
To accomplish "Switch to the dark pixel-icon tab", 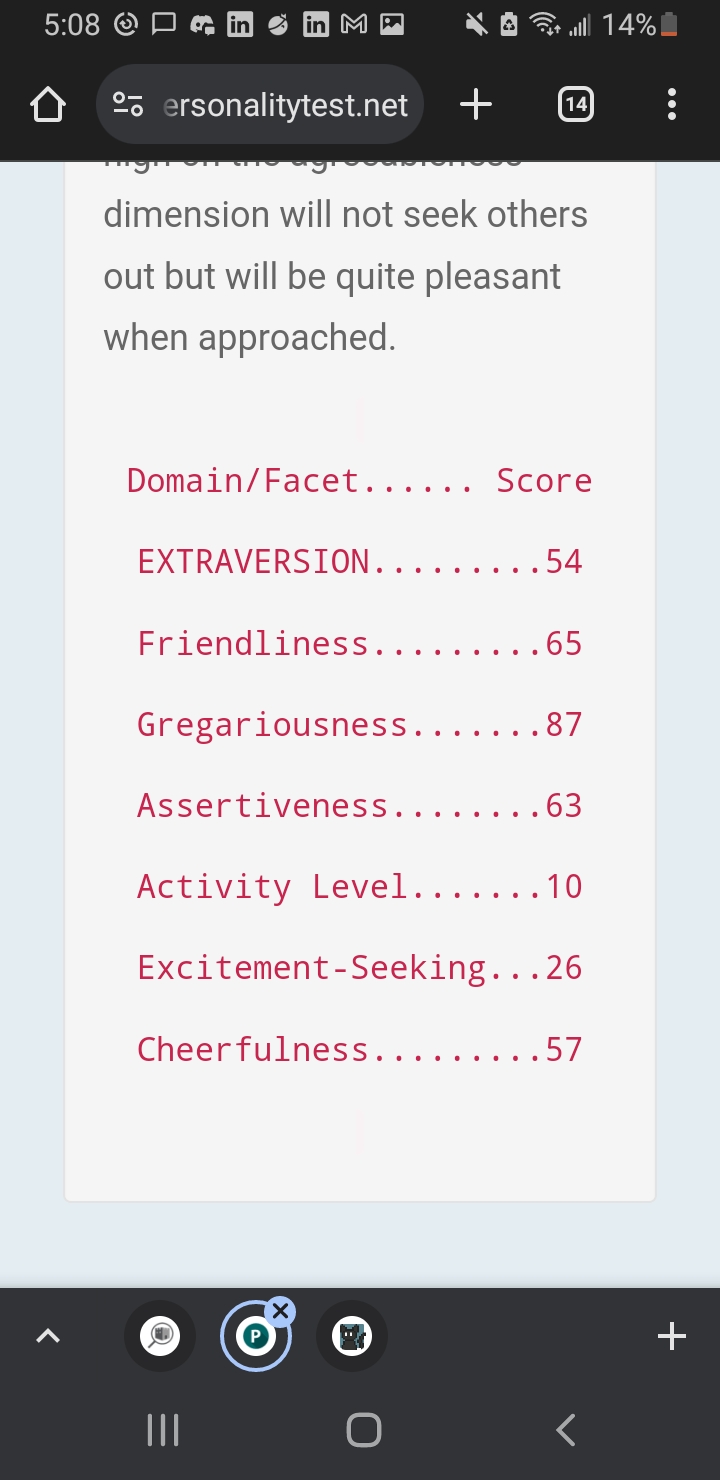I will 351,1336.
